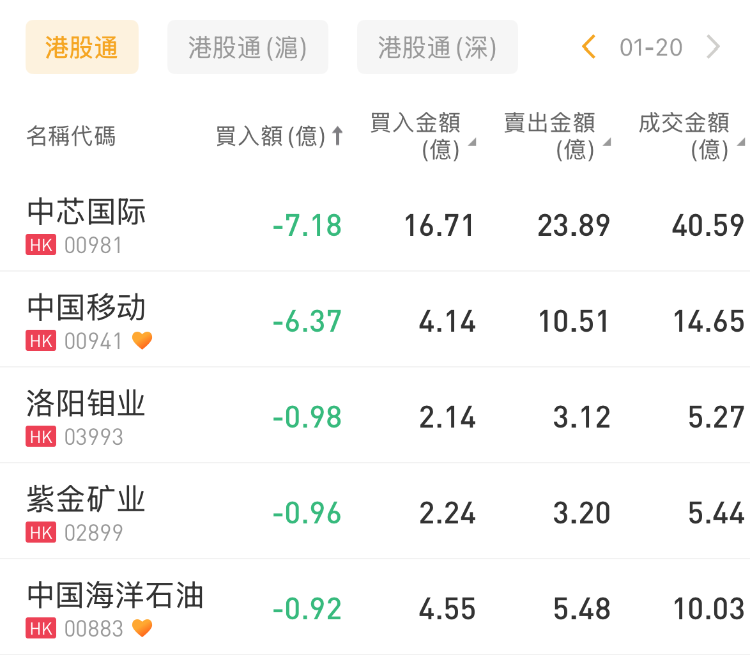Viewport: 750px width, 657px height.
Task: Sort by 賣出金額(億) column
Action: click(555, 136)
